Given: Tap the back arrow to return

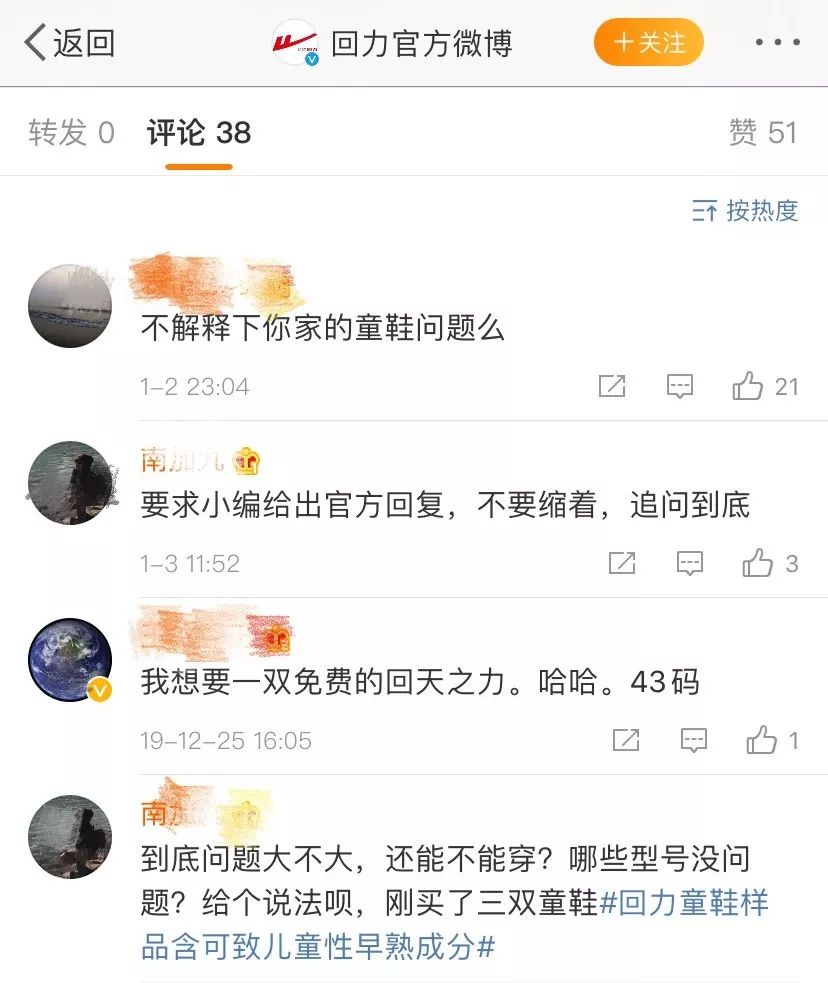Looking at the screenshot, I should tap(34, 40).
